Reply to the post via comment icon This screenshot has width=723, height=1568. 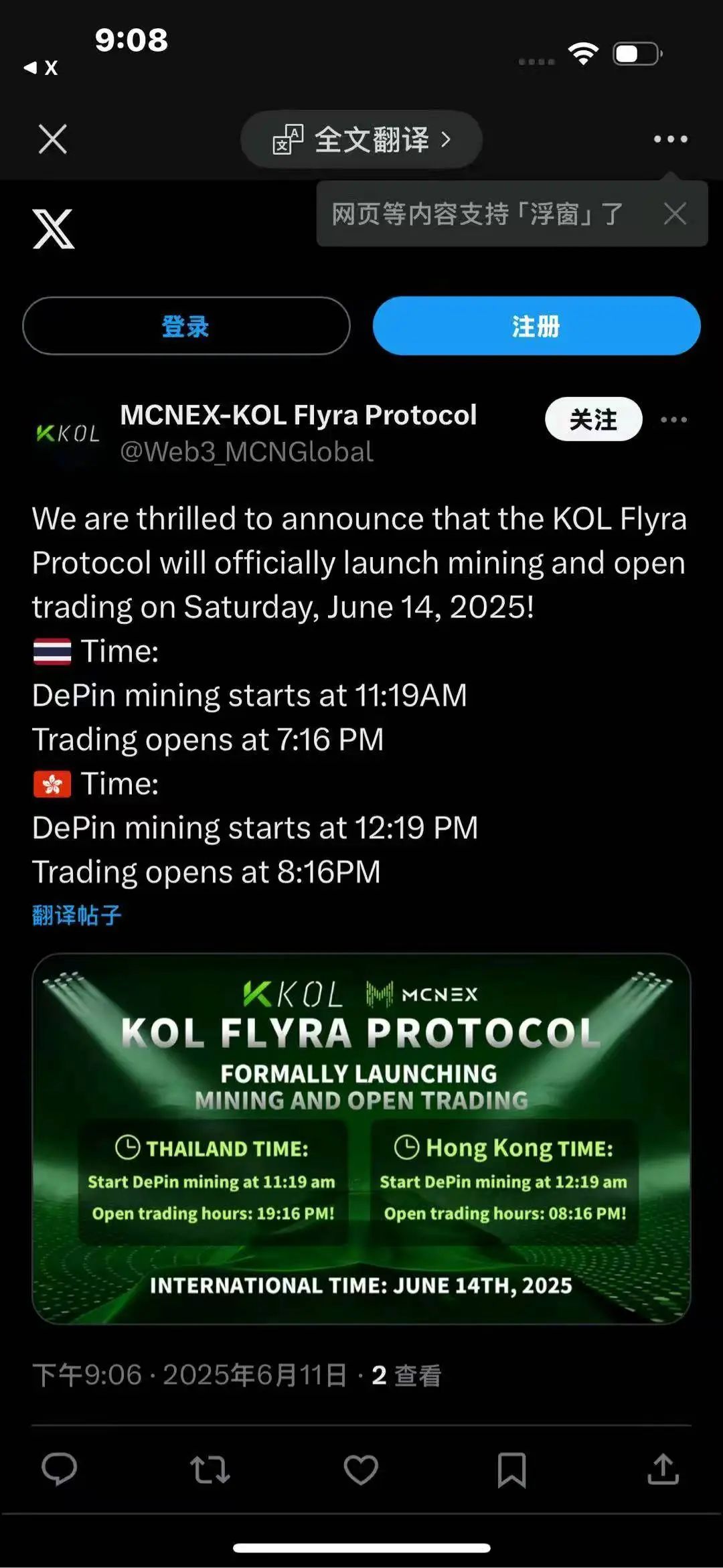click(59, 1470)
